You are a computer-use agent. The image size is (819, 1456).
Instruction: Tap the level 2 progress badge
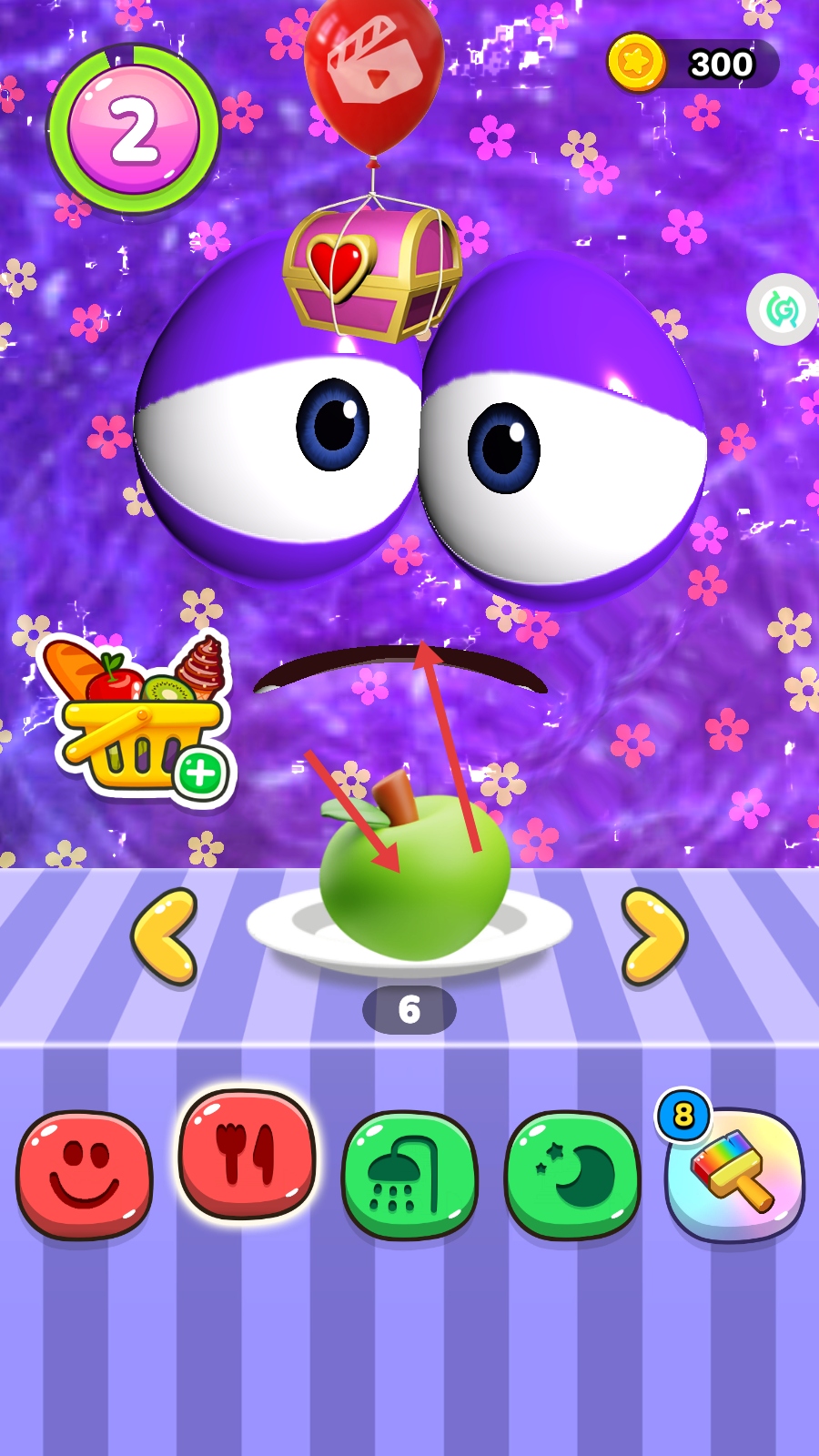tap(134, 128)
